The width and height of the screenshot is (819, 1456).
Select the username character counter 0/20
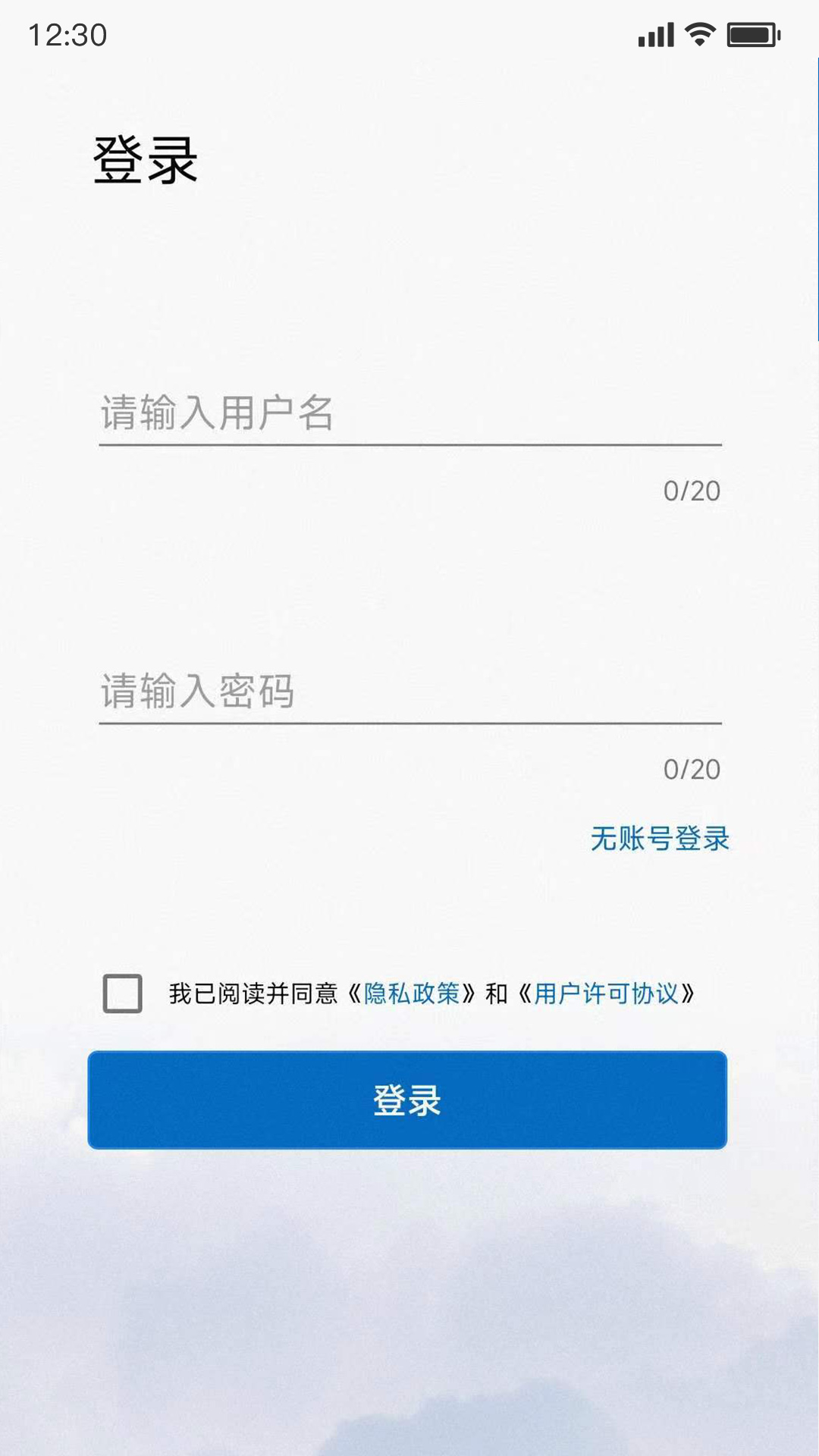[x=692, y=491]
